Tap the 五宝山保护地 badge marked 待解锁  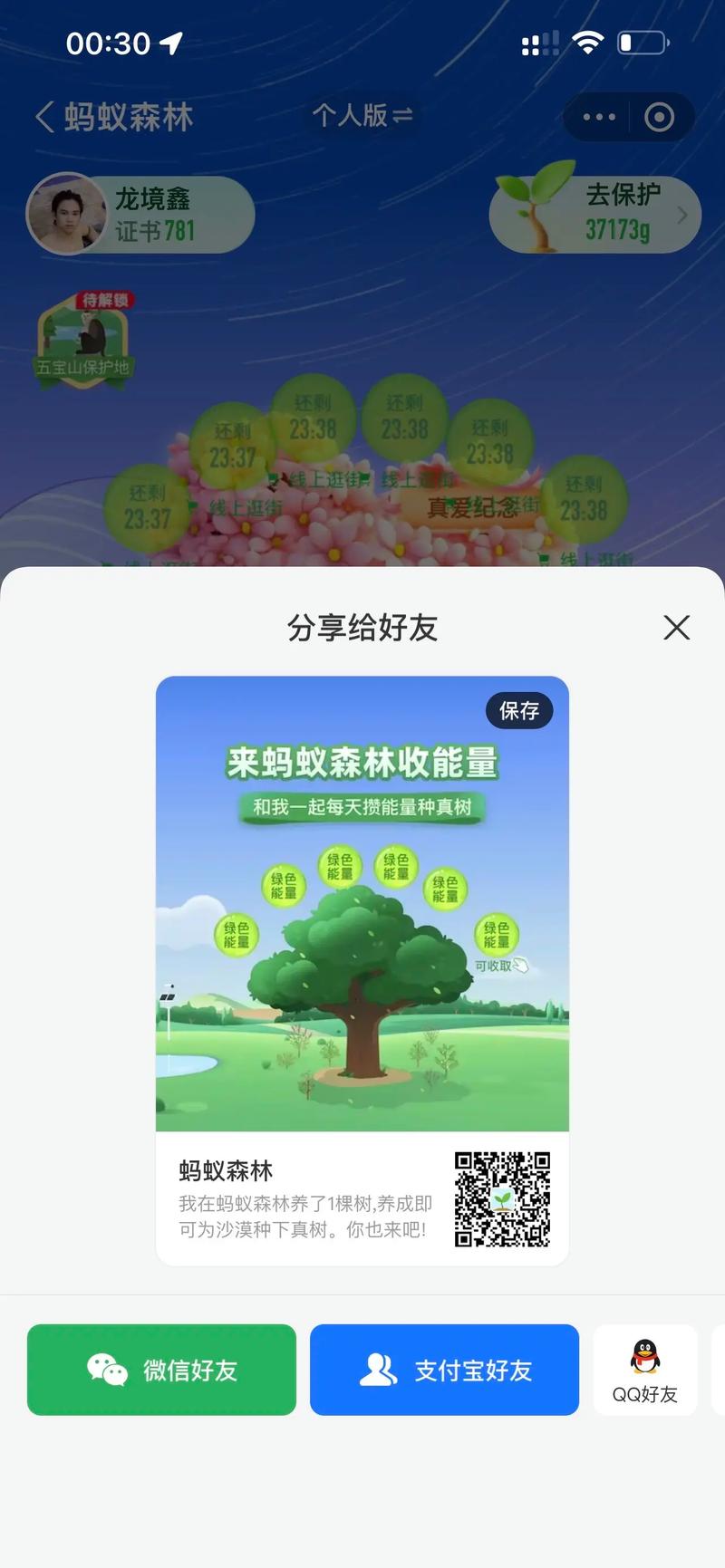click(82, 340)
